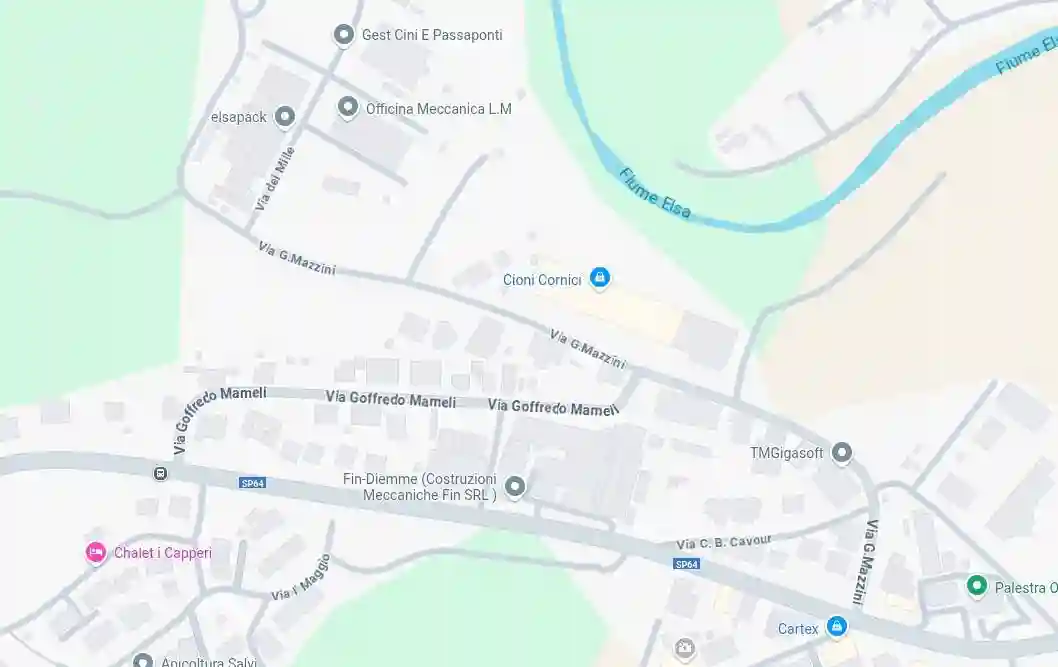
Task: Select the bus stop icon on SP64
Action: (160, 473)
